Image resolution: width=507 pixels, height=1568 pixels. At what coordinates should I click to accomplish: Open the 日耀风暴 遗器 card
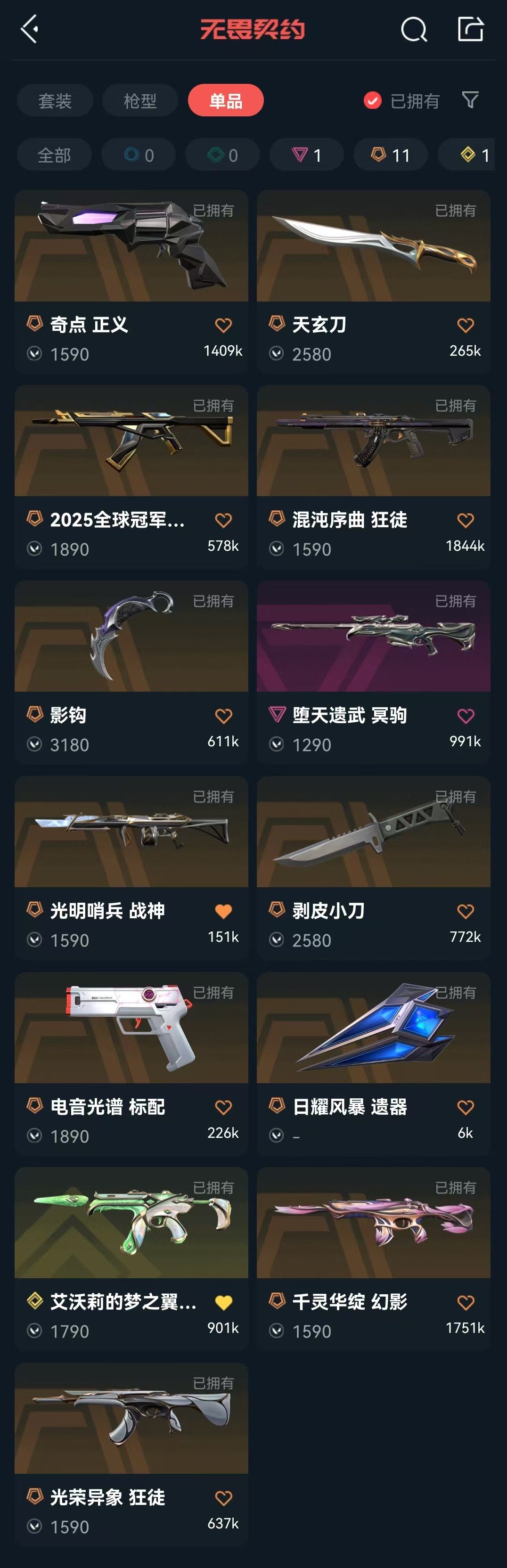click(x=373, y=1064)
